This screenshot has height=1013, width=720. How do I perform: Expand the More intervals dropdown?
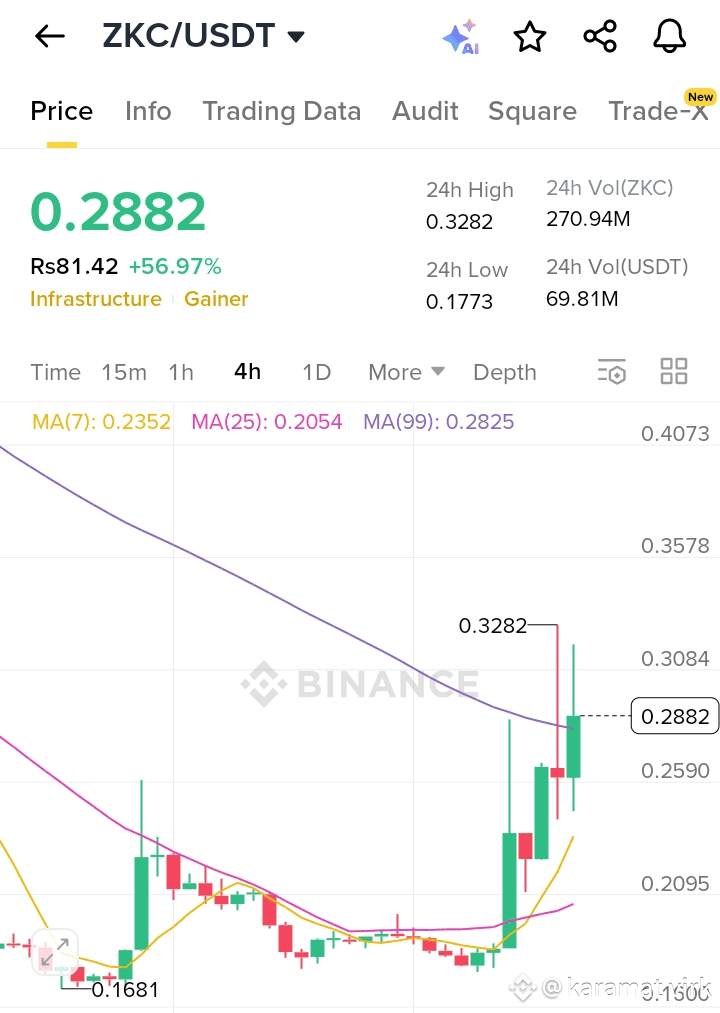[406, 372]
